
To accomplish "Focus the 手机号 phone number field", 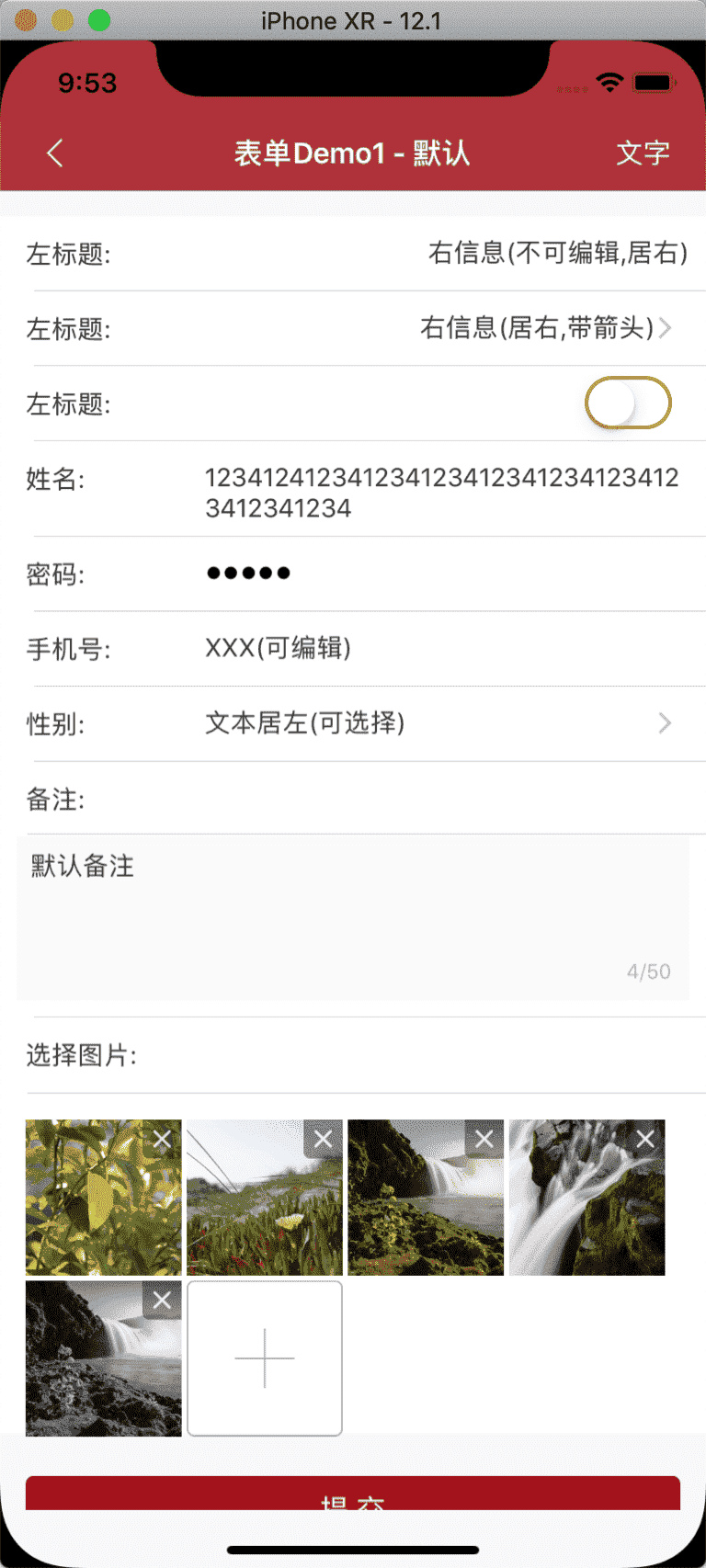I will click(x=441, y=648).
